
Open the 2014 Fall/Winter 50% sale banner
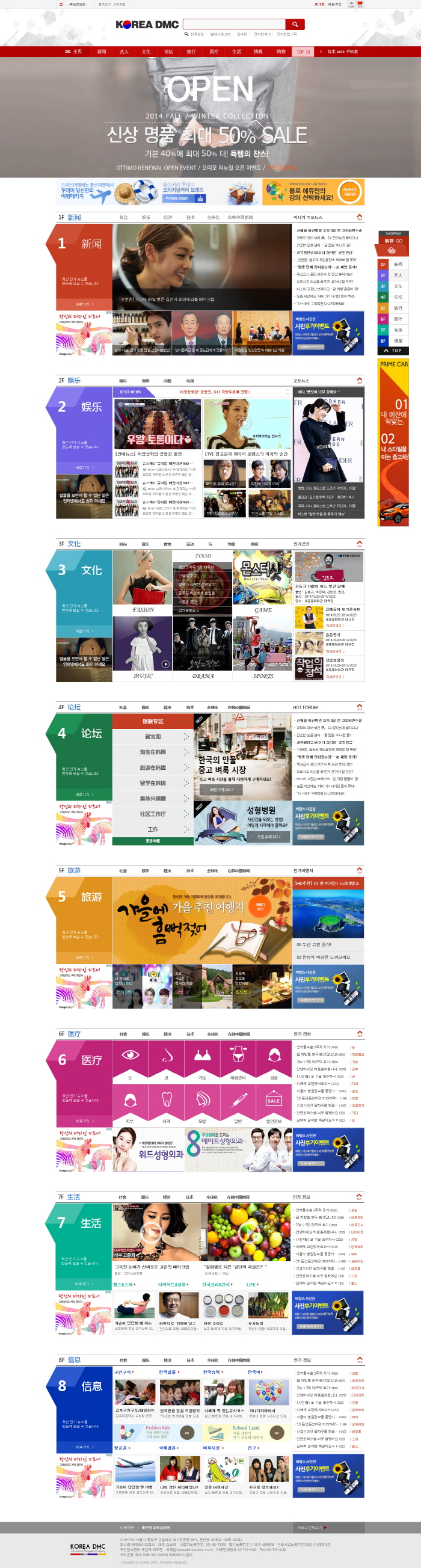click(210, 121)
